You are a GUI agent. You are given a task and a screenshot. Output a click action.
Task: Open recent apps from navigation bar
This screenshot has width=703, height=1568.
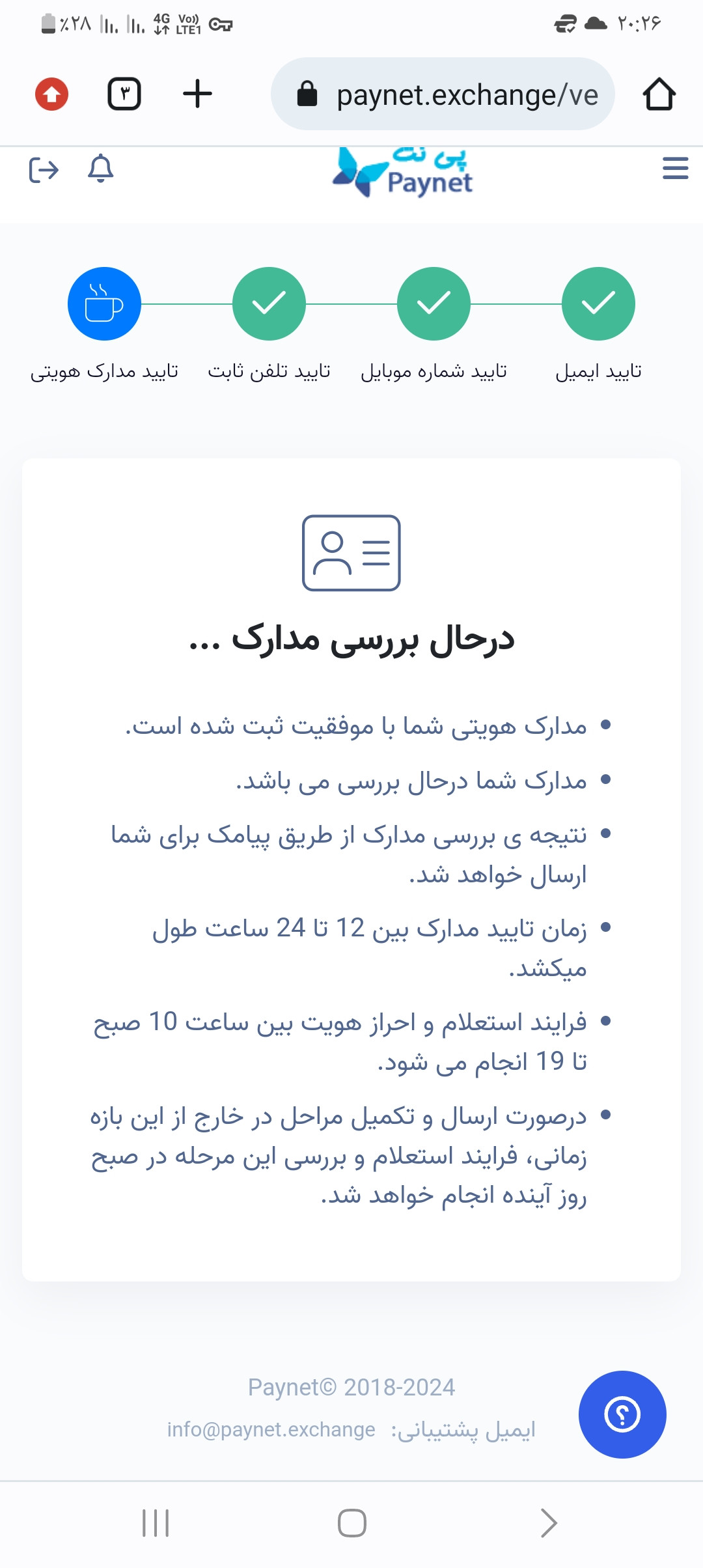point(156,1523)
